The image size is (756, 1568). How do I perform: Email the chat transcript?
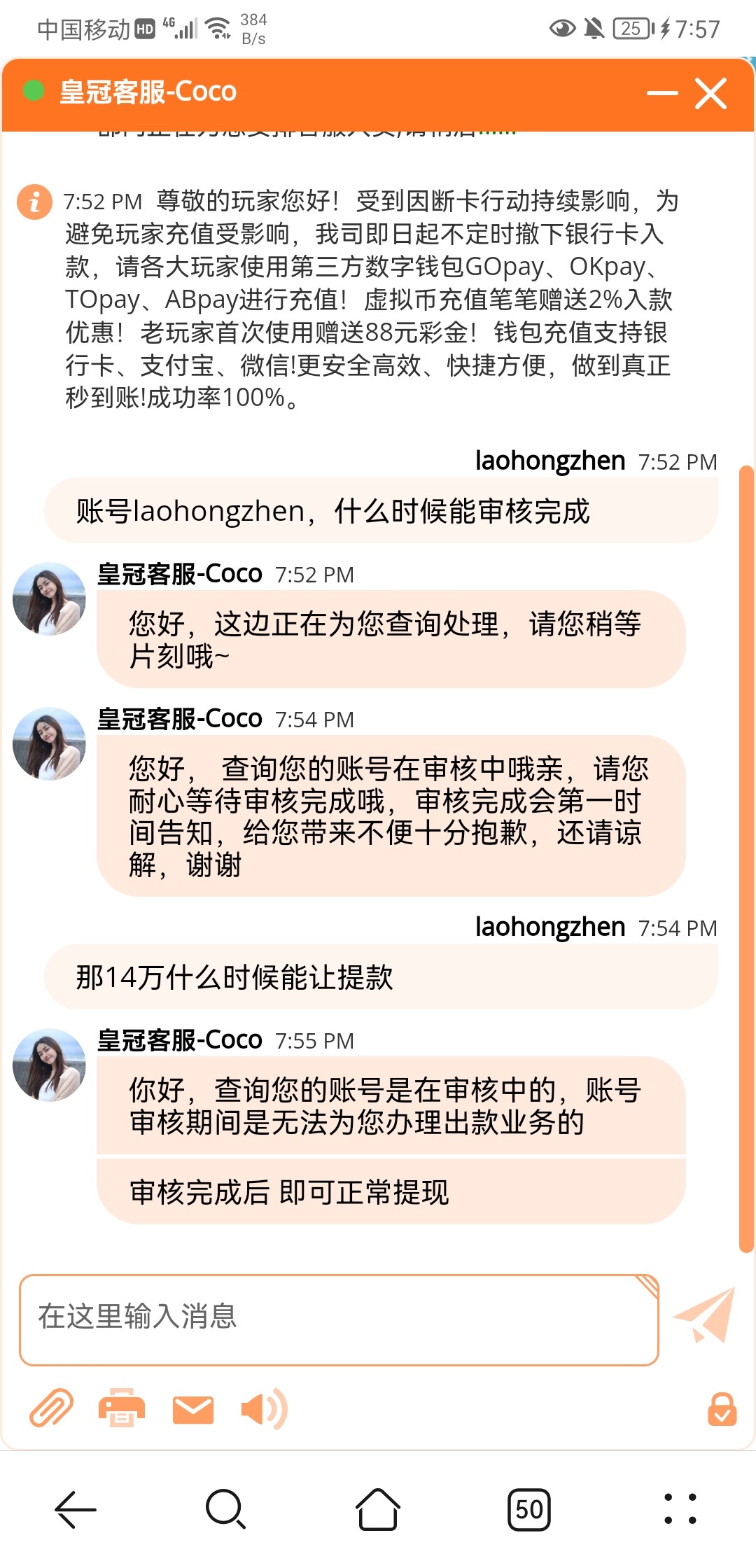click(193, 1409)
